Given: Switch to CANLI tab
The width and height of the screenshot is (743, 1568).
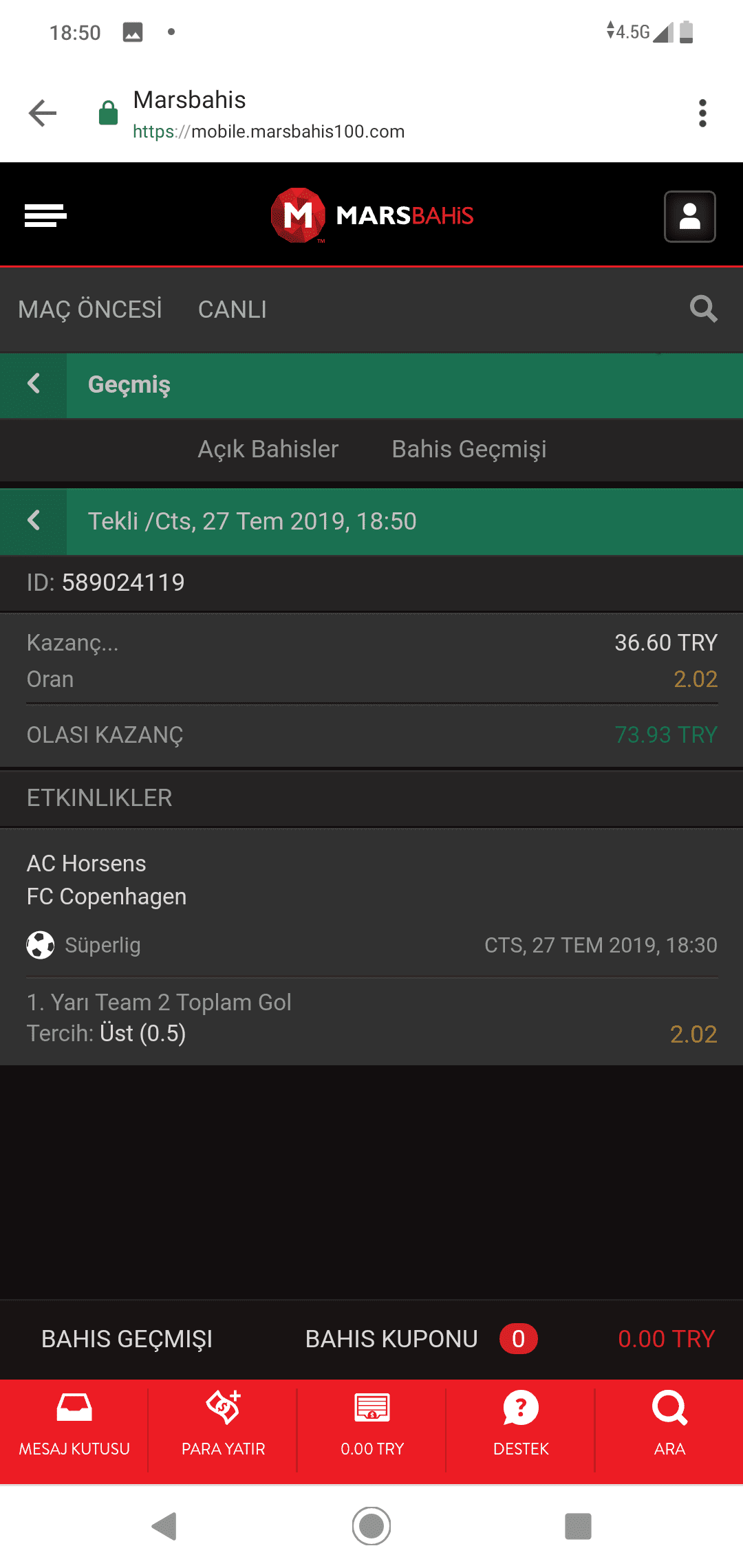Looking at the screenshot, I should [233, 309].
